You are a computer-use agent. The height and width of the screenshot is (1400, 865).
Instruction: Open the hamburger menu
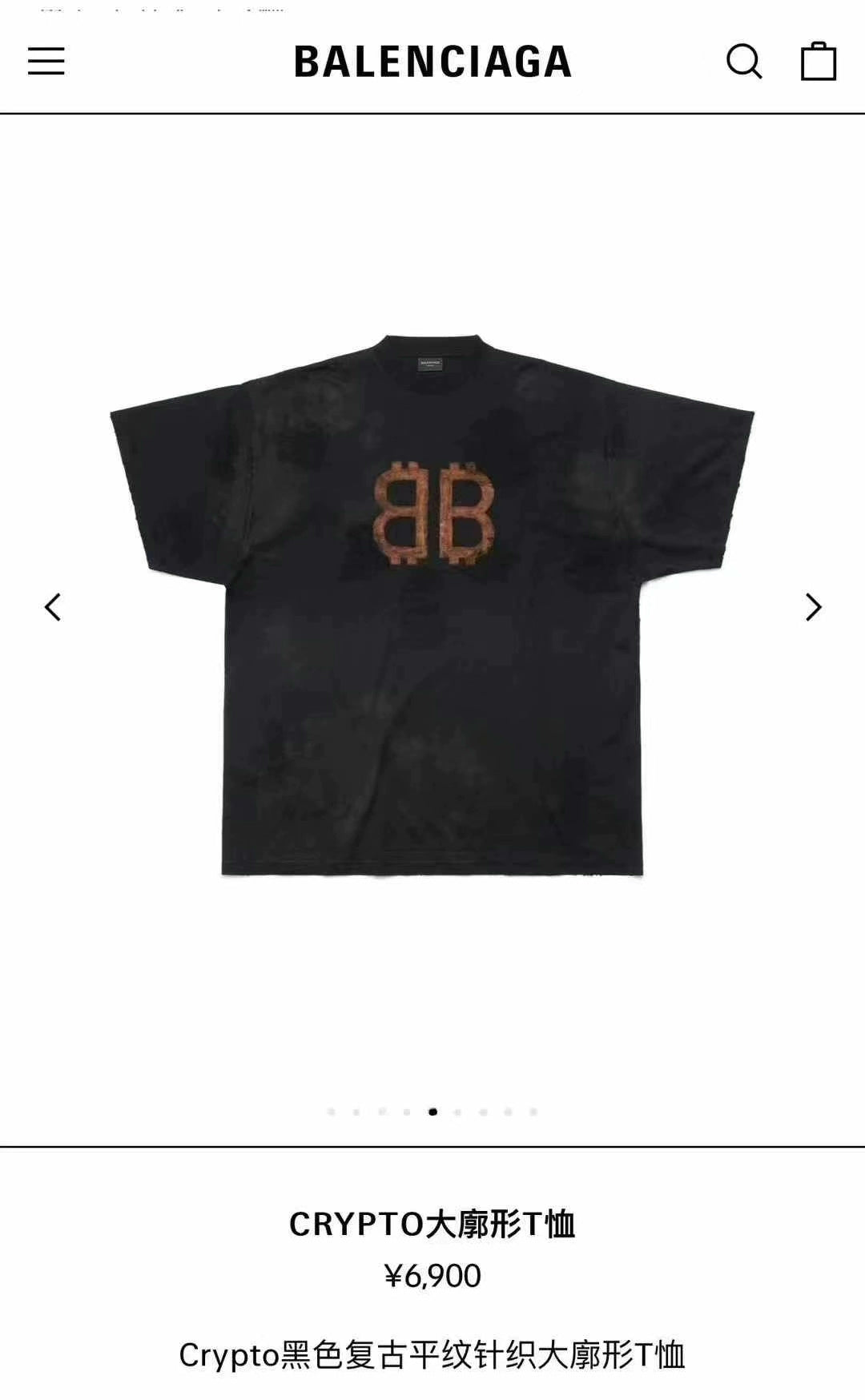(x=46, y=61)
